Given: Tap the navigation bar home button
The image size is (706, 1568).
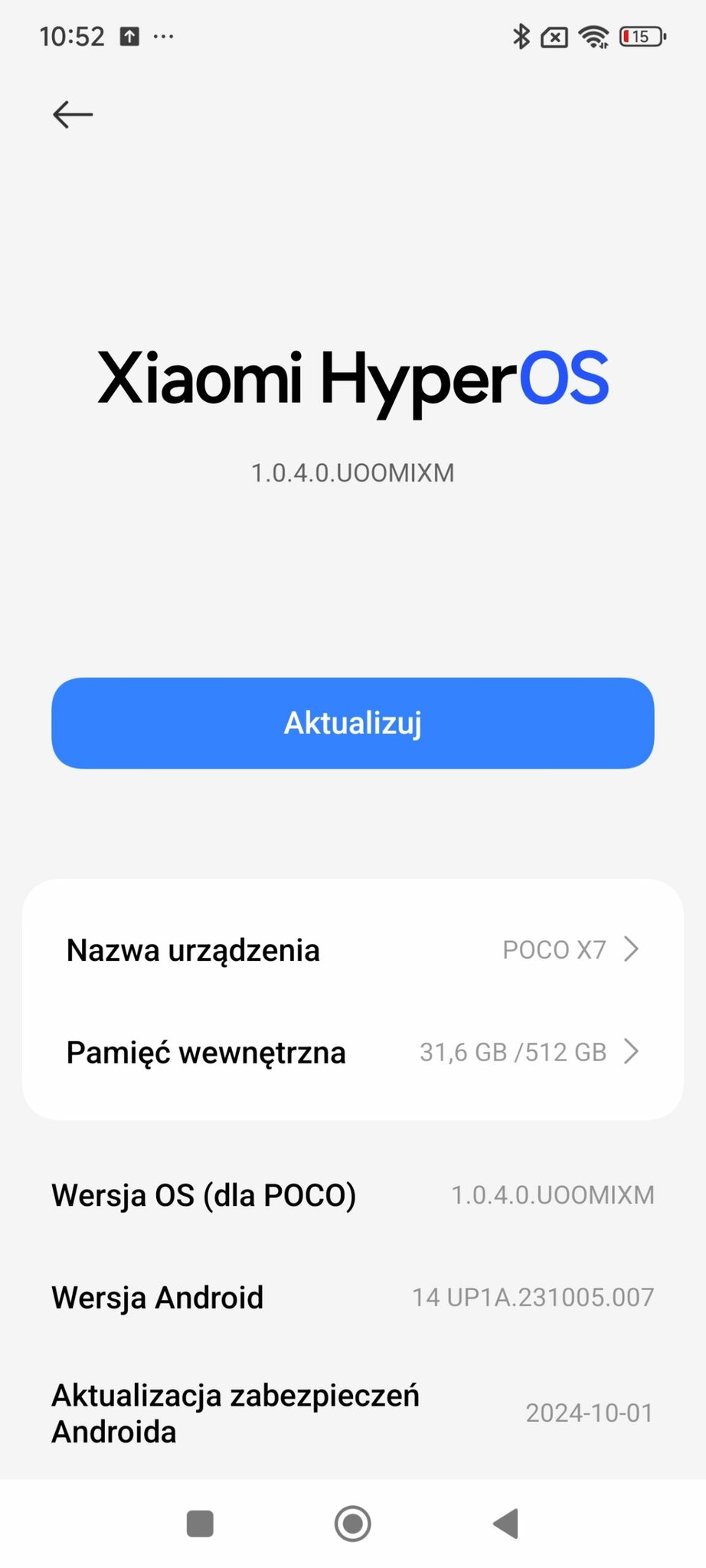Looking at the screenshot, I should point(353,1524).
